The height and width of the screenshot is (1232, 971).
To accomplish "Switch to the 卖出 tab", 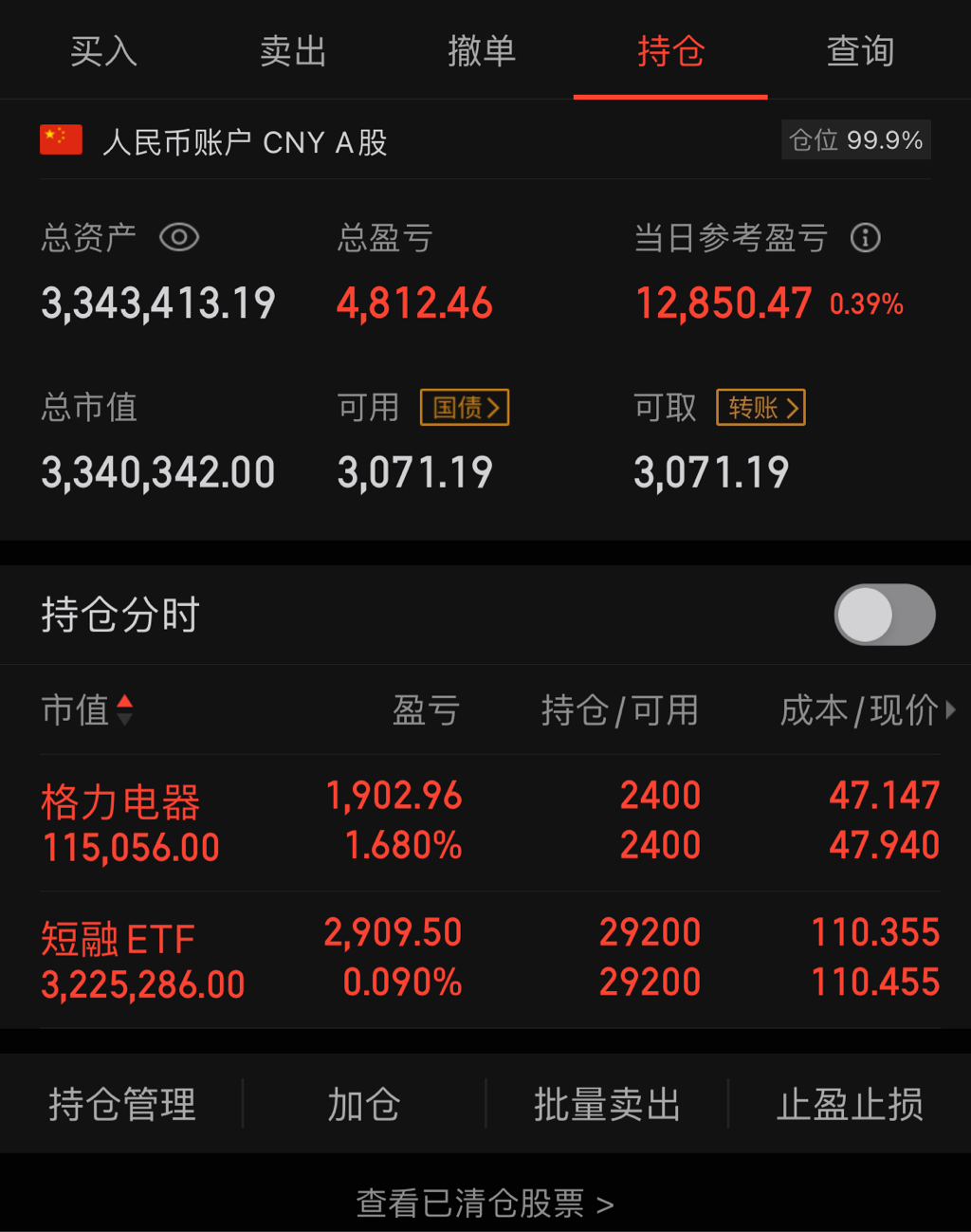I will [x=293, y=51].
